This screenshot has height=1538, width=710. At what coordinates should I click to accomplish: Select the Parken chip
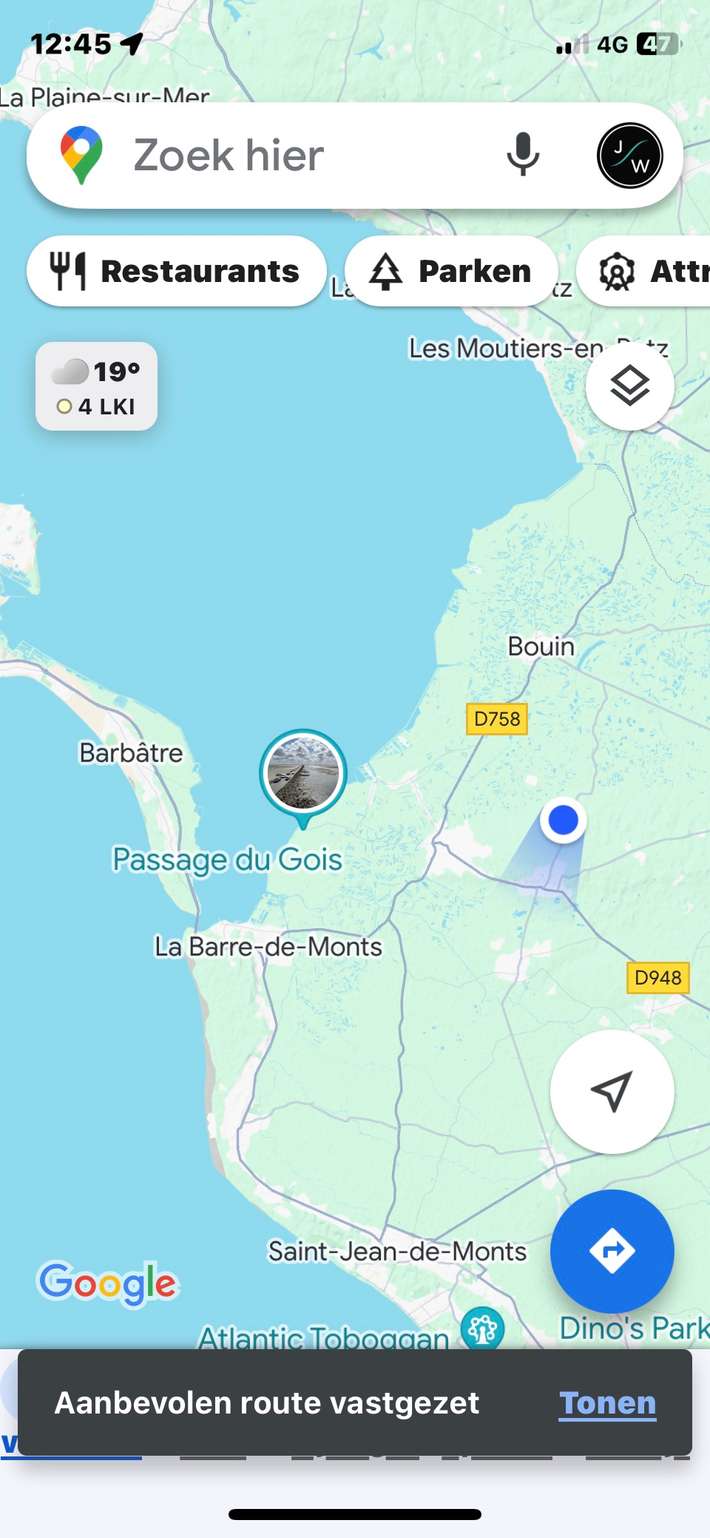(452, 271)
